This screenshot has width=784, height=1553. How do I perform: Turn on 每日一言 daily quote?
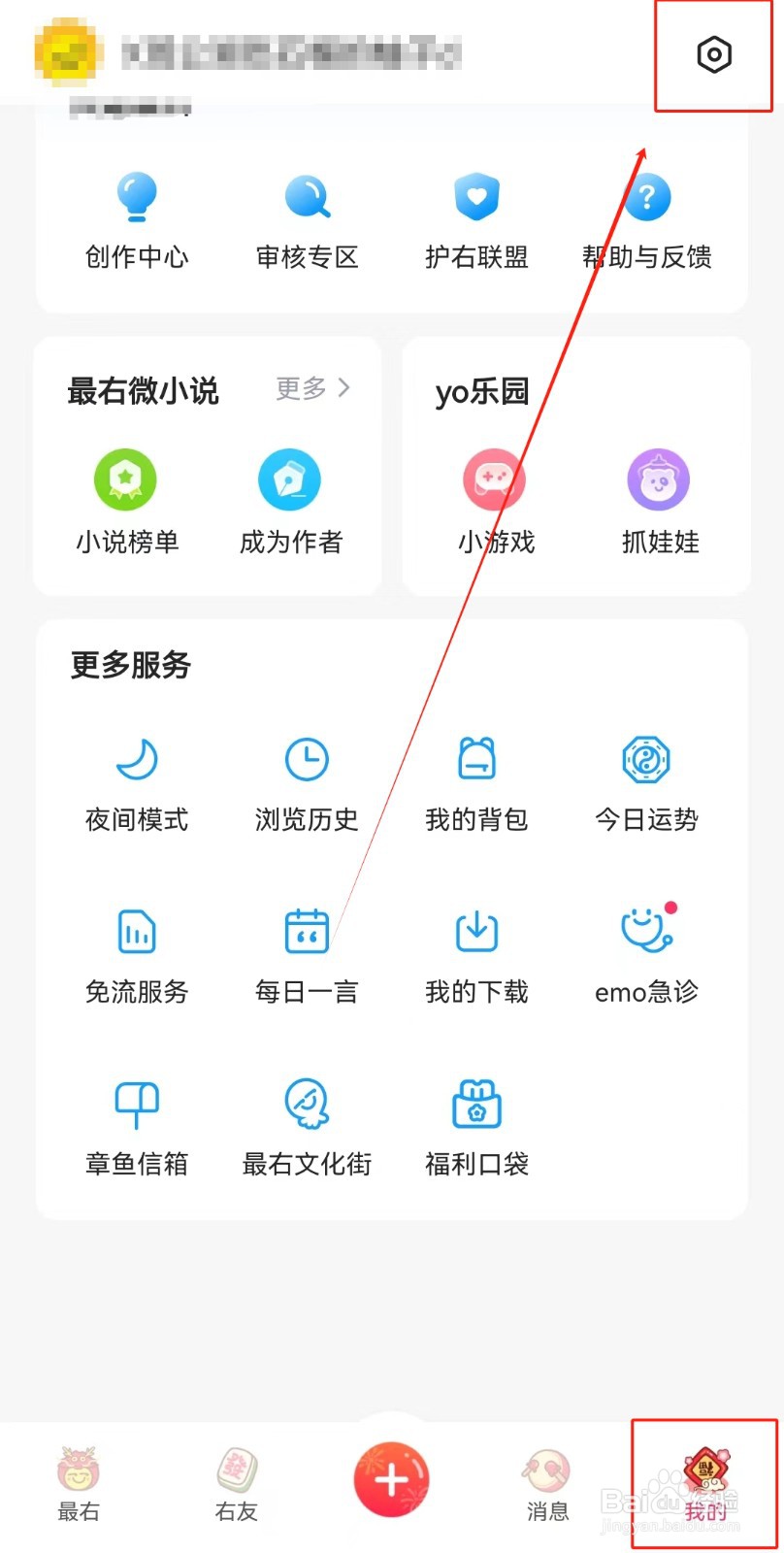click(306, 954)
